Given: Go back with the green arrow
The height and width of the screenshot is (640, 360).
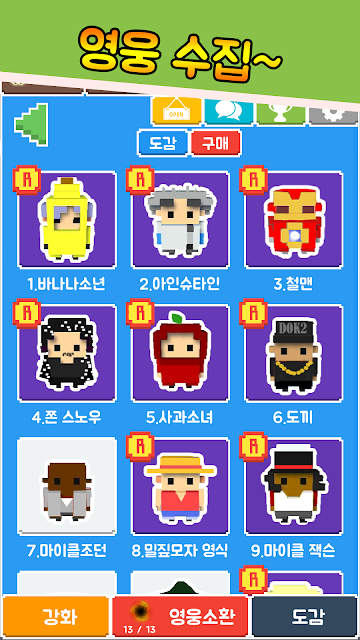Looking at the screenshot, I should 31,124.
